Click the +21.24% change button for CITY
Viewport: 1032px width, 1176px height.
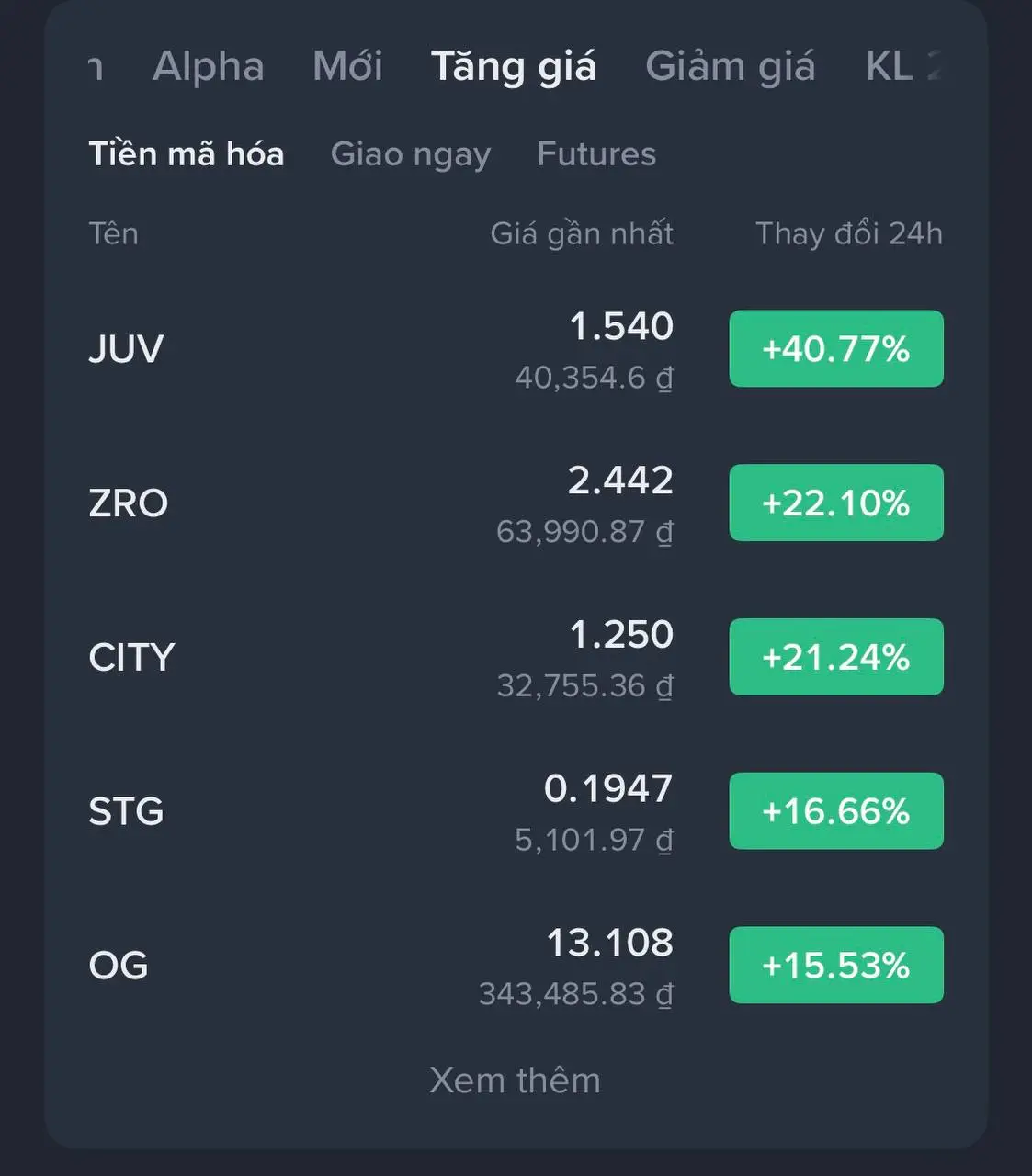click(x=835, y=656)
